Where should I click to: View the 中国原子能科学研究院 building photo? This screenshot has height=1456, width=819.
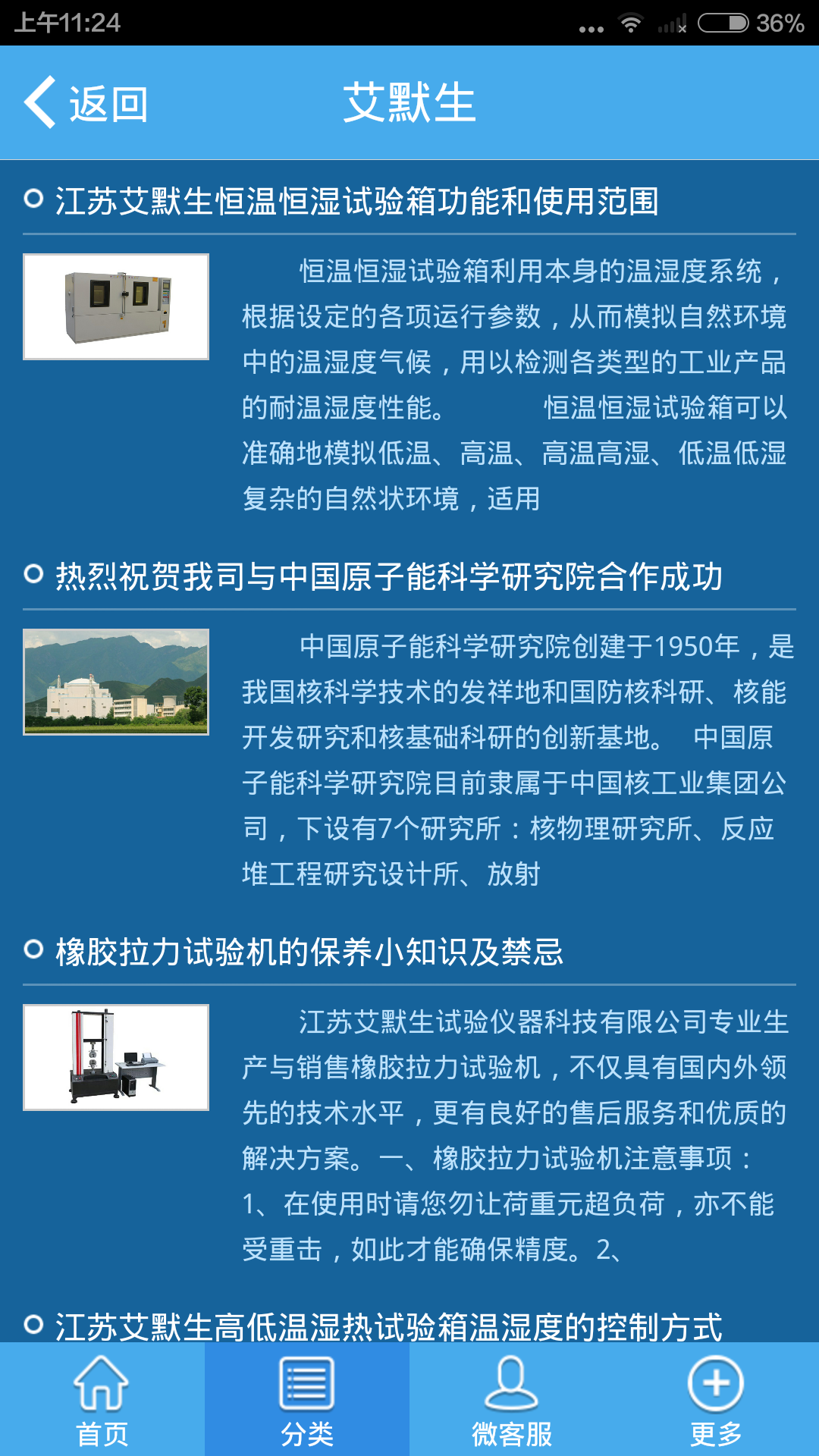pyautogui.click(x=116, y=682)
